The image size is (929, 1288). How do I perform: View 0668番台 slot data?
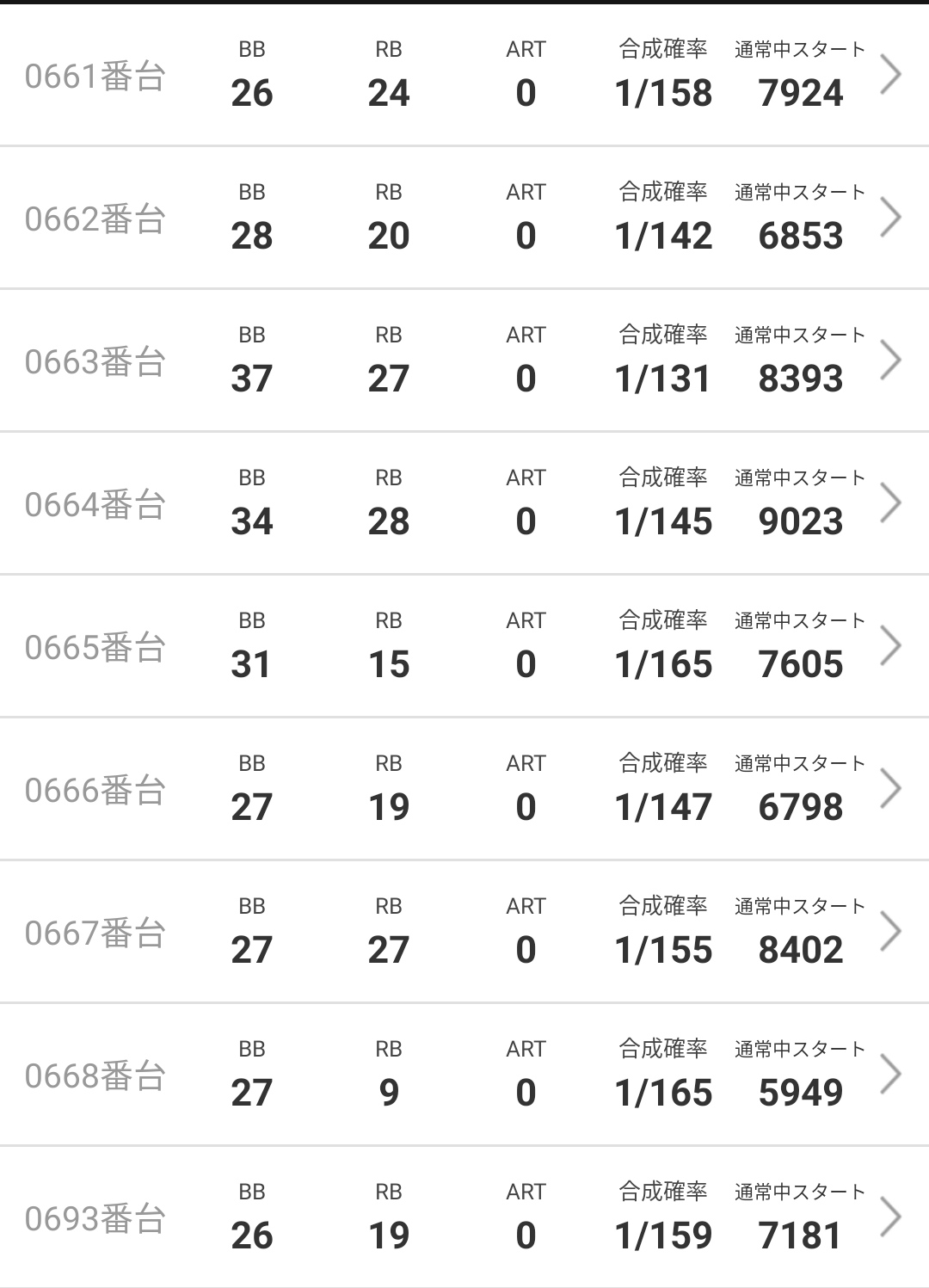pyautogui.click(x=464, y=1075)
